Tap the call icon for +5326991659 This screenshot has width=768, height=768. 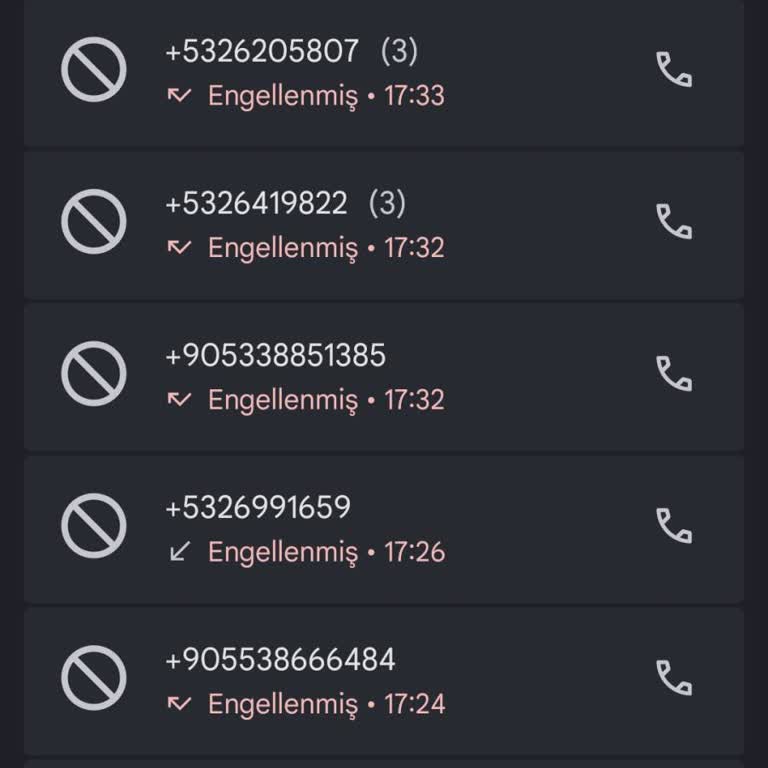tap(674, 526)
